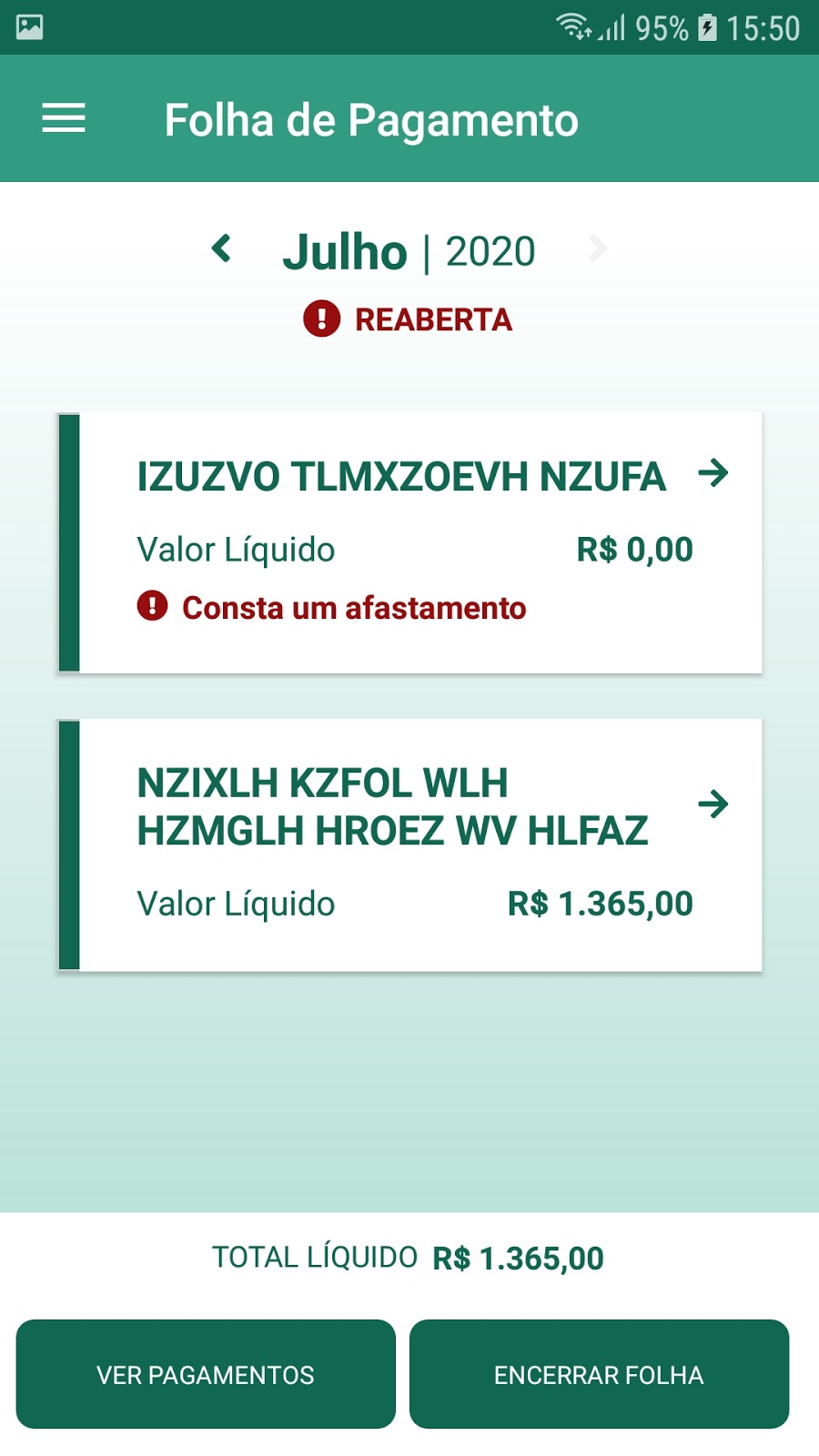Screen dimensions: 819x1456
Task: Tap VER PAGAMENTOS button
Action: coord(206,1374)
